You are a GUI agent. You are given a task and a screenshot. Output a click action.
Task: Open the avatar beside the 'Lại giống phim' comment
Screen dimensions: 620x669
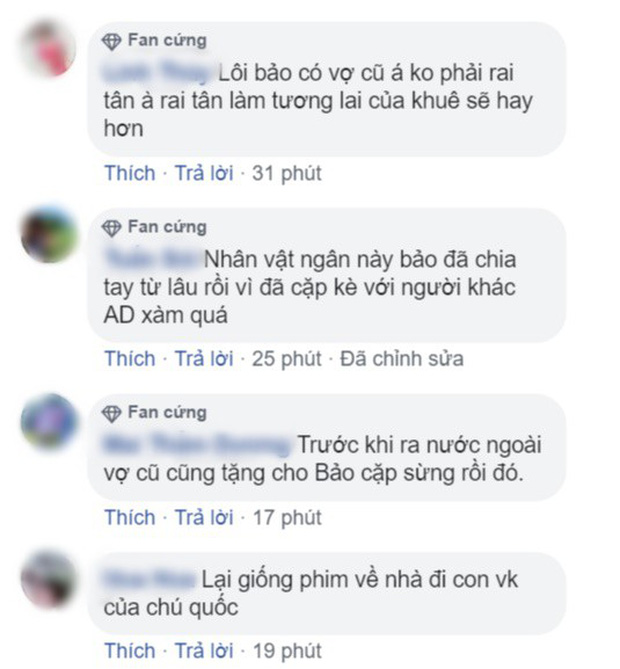pyautogui.click(x=48, y=580)
